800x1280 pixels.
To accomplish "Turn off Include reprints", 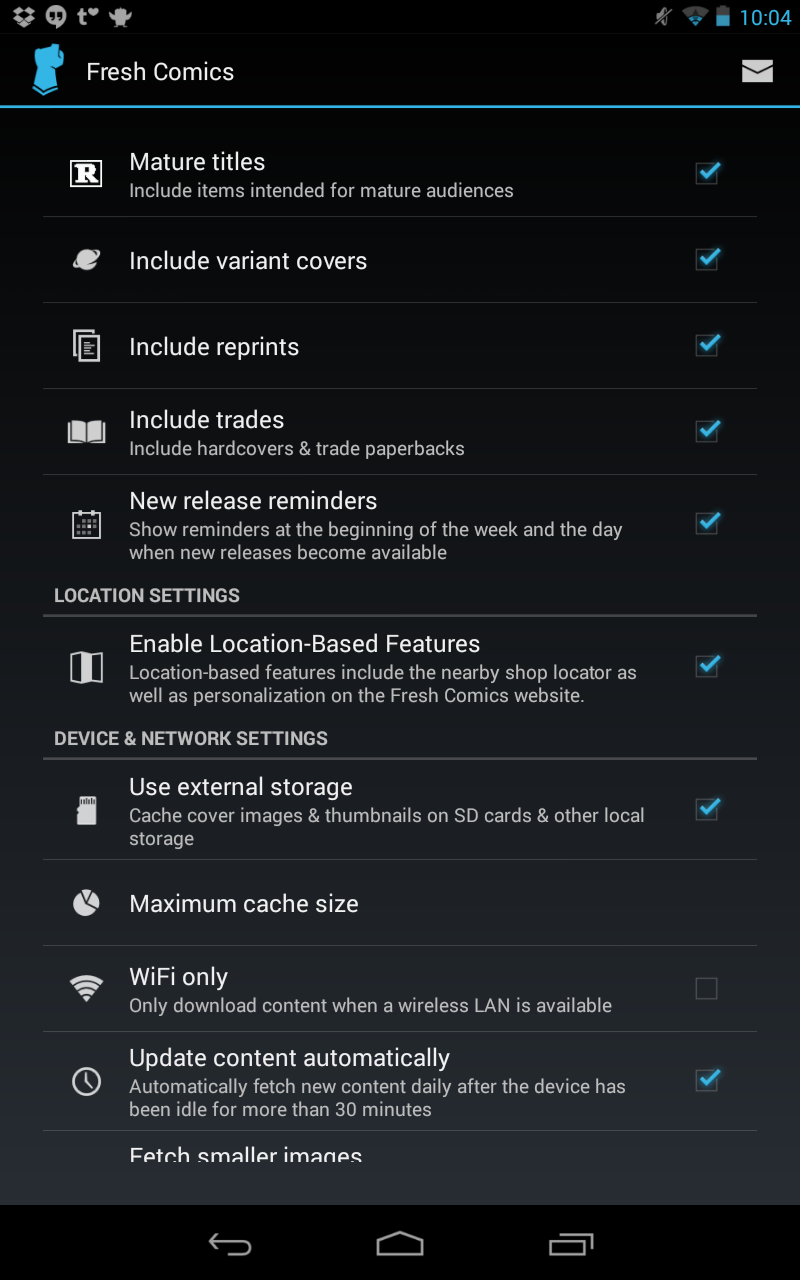I will pos(707,345).
